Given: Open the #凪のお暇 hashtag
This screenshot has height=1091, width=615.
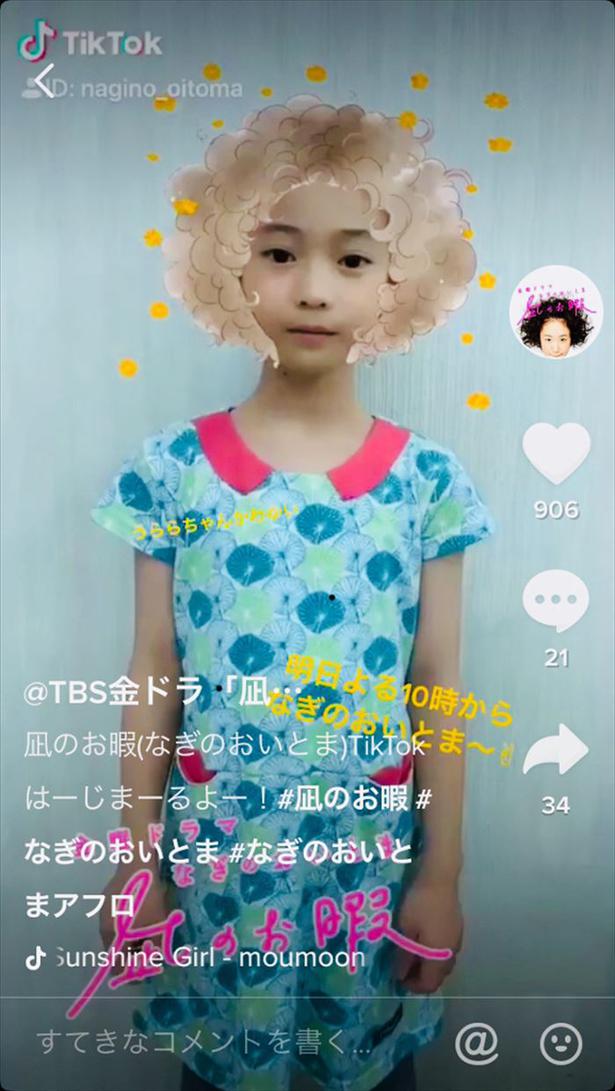Looking at the screenshot, I should (x=342, y=800).
